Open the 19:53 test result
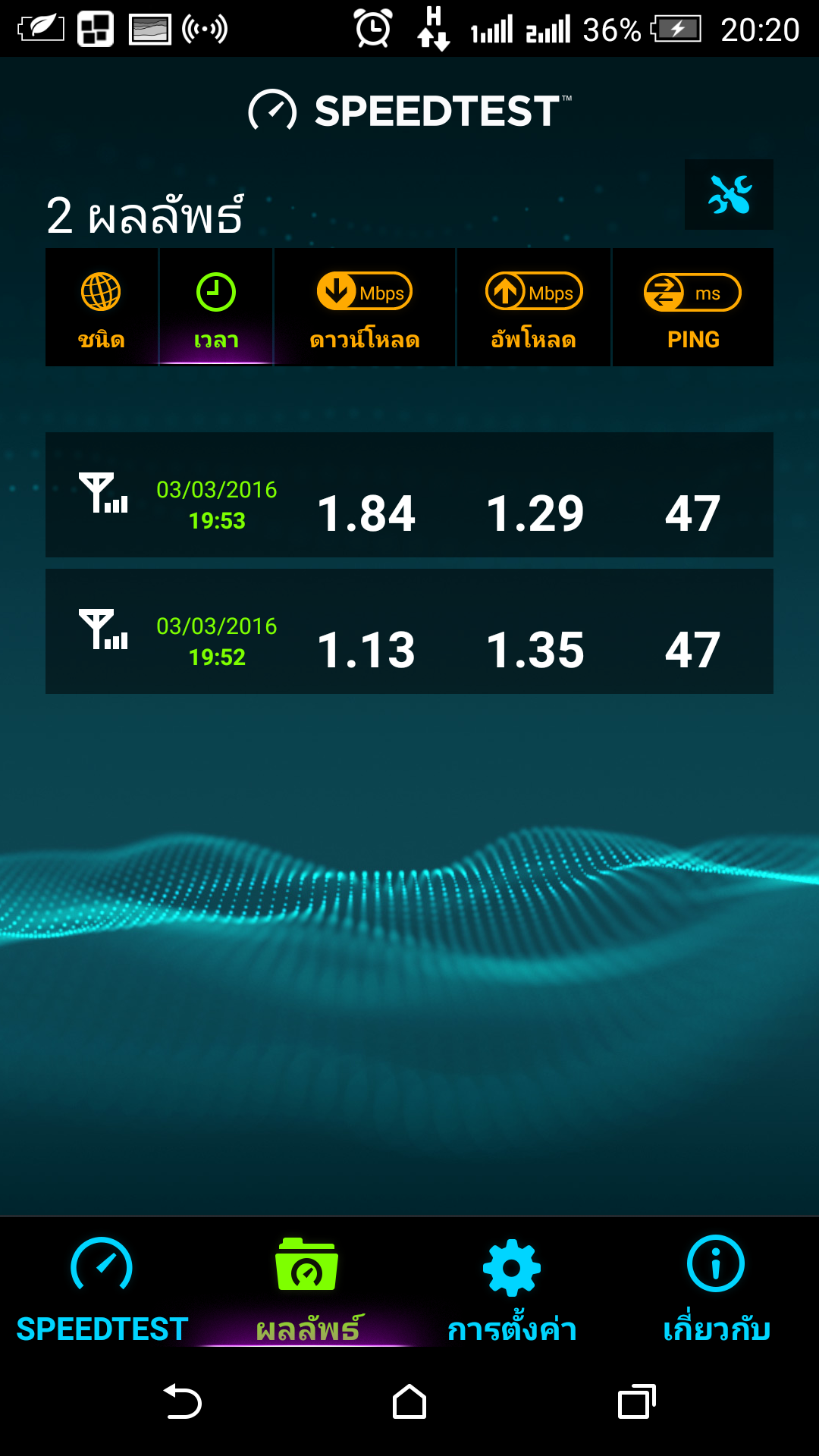 click(x=409, y=494)
